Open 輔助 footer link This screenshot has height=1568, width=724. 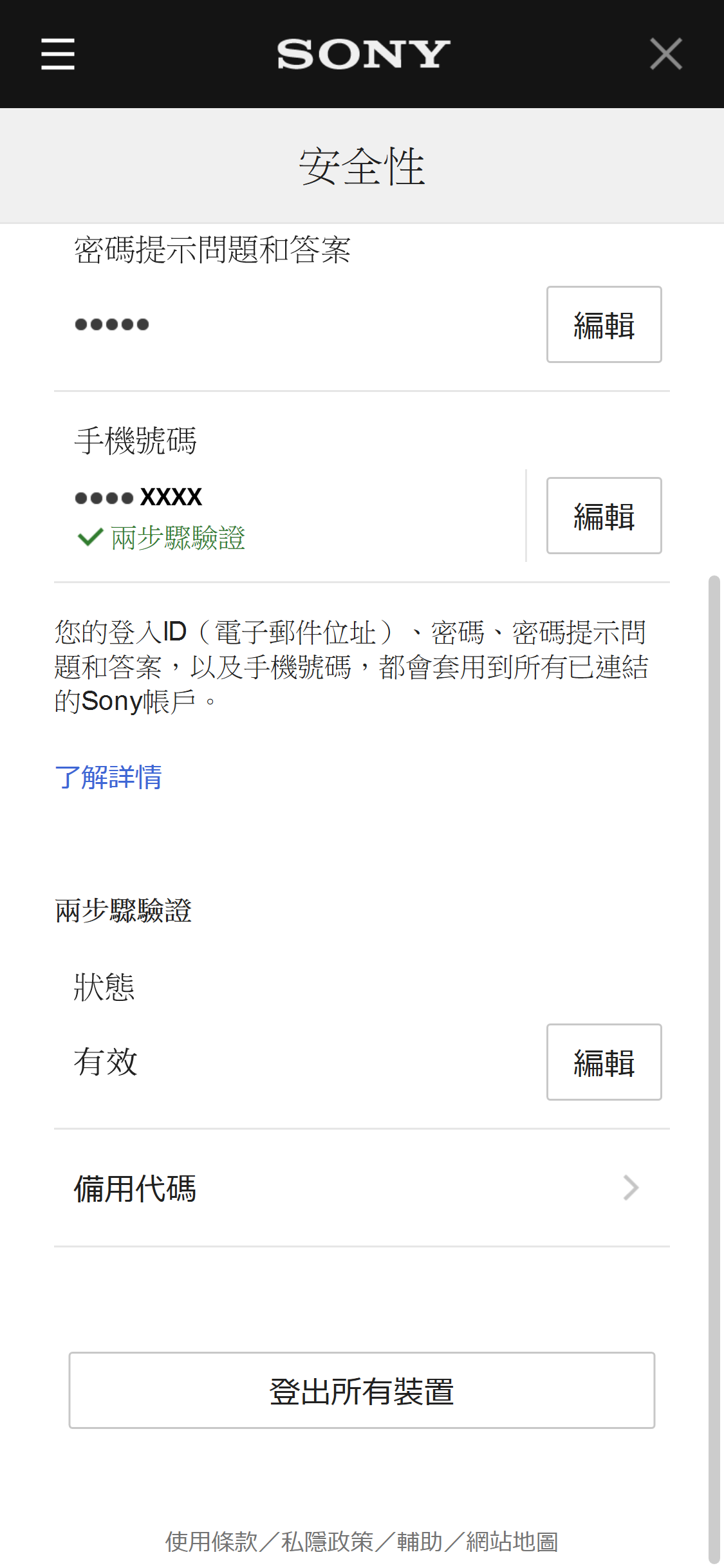(420, 1542)
